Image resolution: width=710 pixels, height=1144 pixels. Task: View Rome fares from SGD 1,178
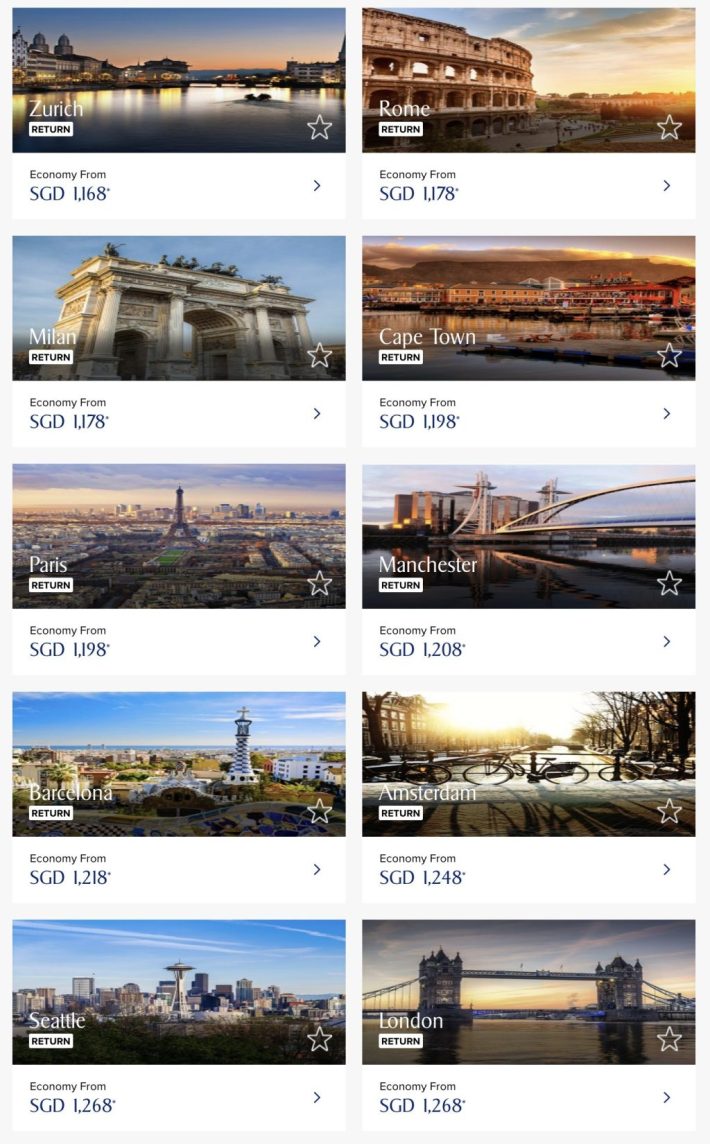(528, 186)
